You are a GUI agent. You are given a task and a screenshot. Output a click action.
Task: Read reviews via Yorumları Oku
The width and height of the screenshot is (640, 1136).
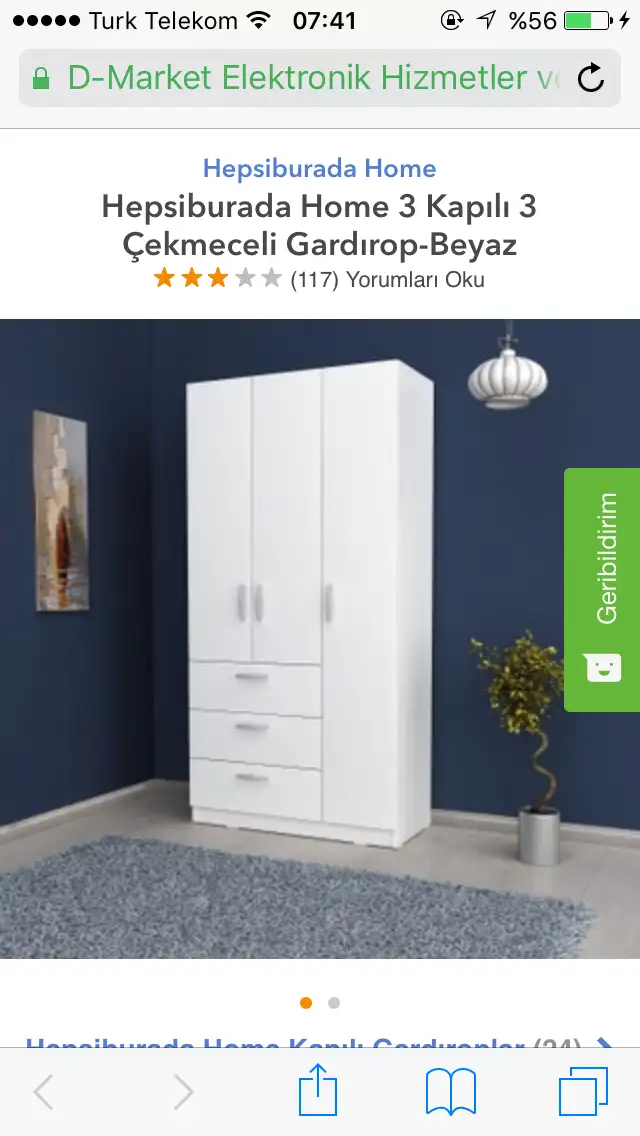coord(415,280)
